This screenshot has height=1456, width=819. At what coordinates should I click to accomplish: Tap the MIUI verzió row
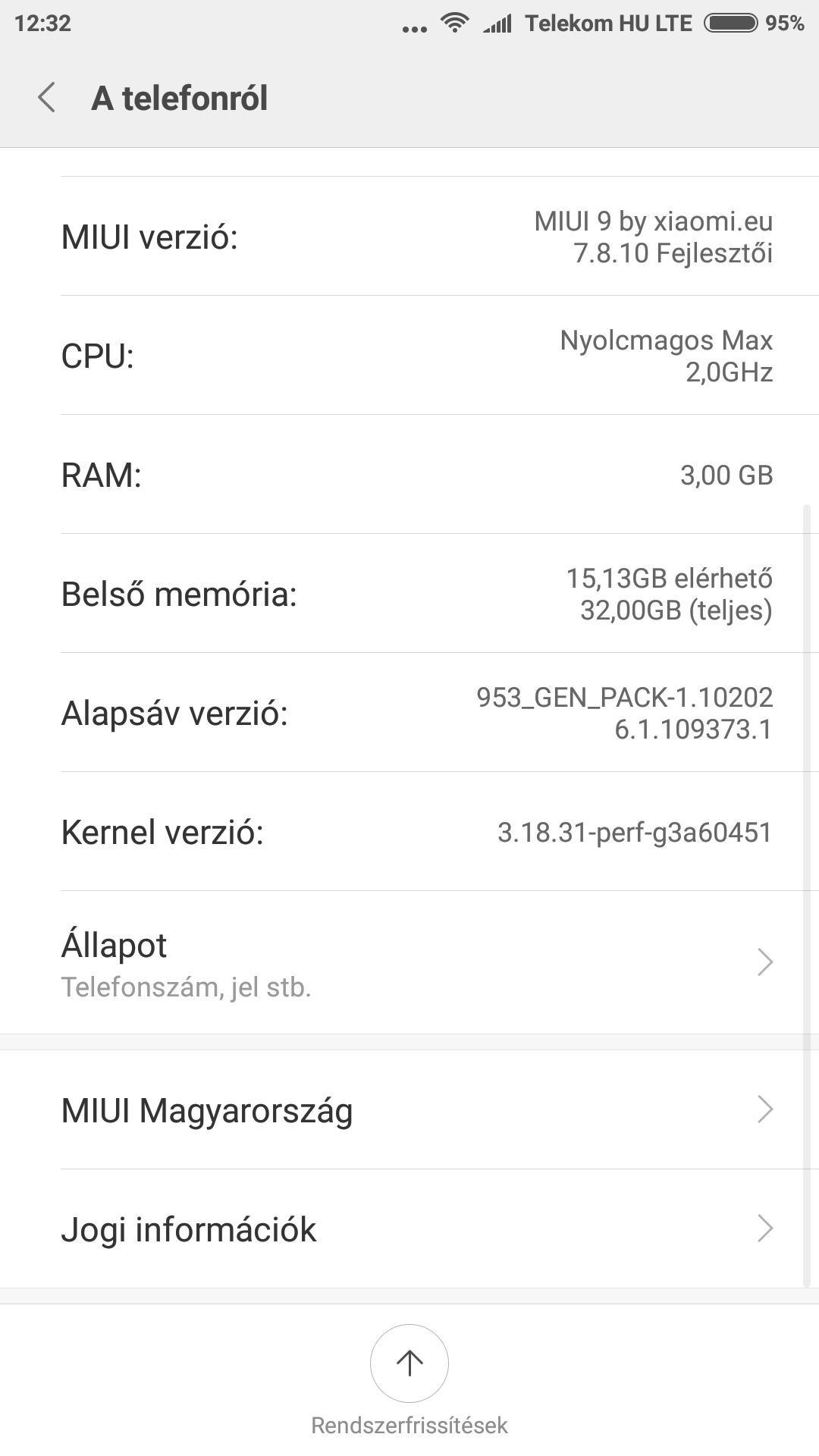tap(409, 237)
